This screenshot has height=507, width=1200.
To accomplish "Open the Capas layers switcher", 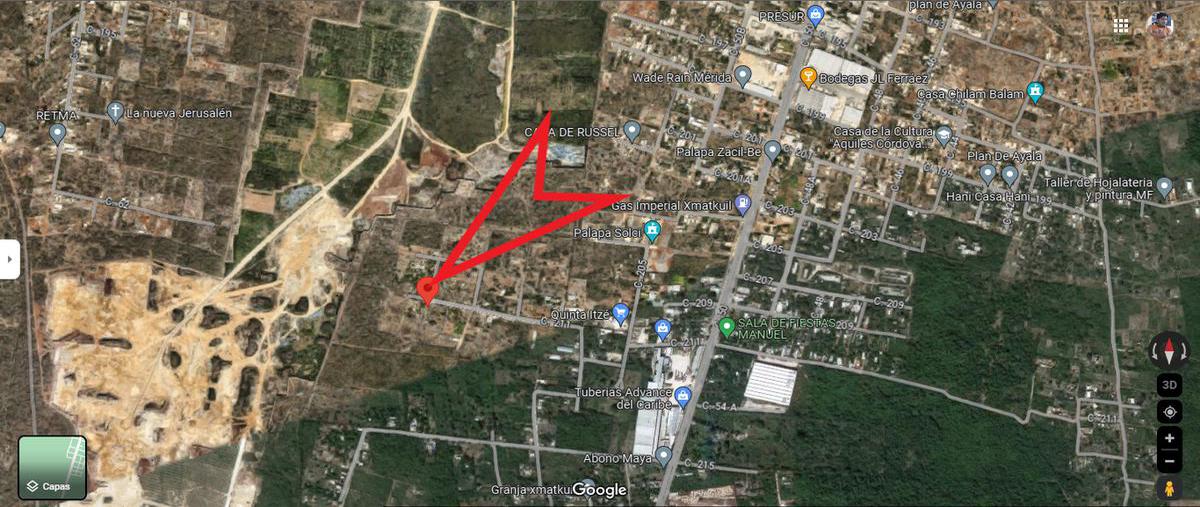I will [x=52, y=467].
